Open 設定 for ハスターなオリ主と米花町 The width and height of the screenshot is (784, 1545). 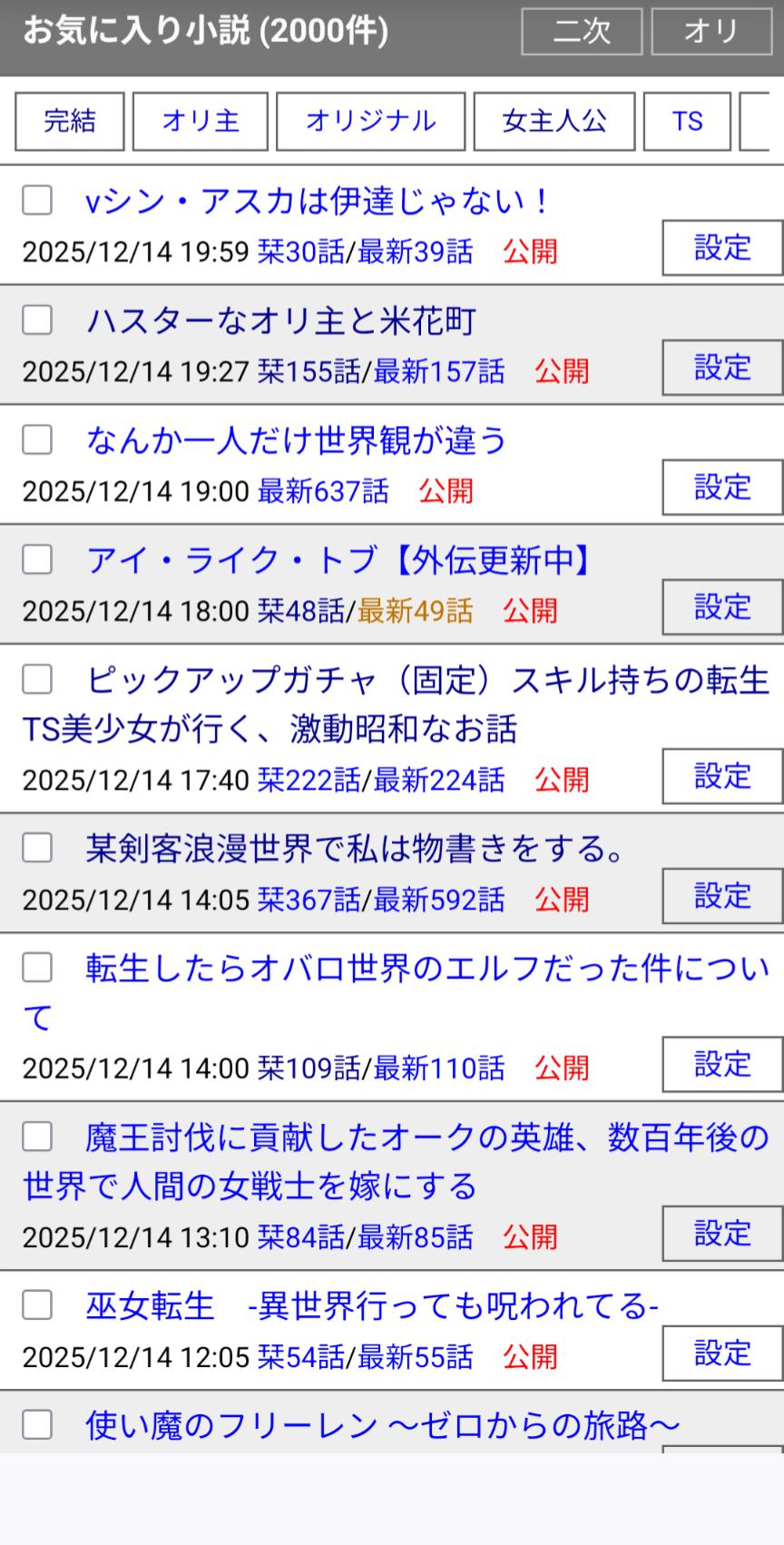(x=722, y=368)
